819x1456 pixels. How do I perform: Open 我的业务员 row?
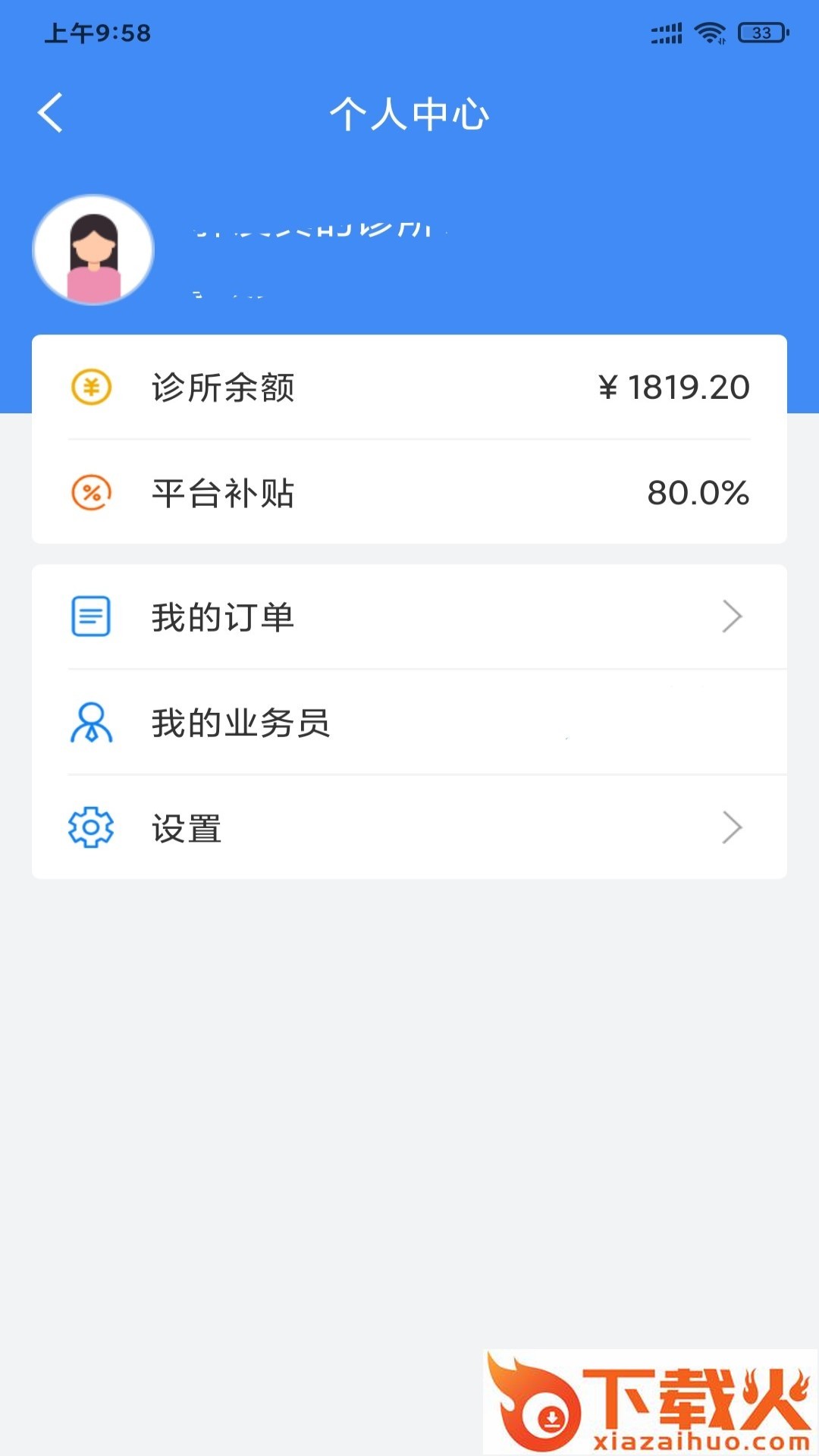pos(409,722)
